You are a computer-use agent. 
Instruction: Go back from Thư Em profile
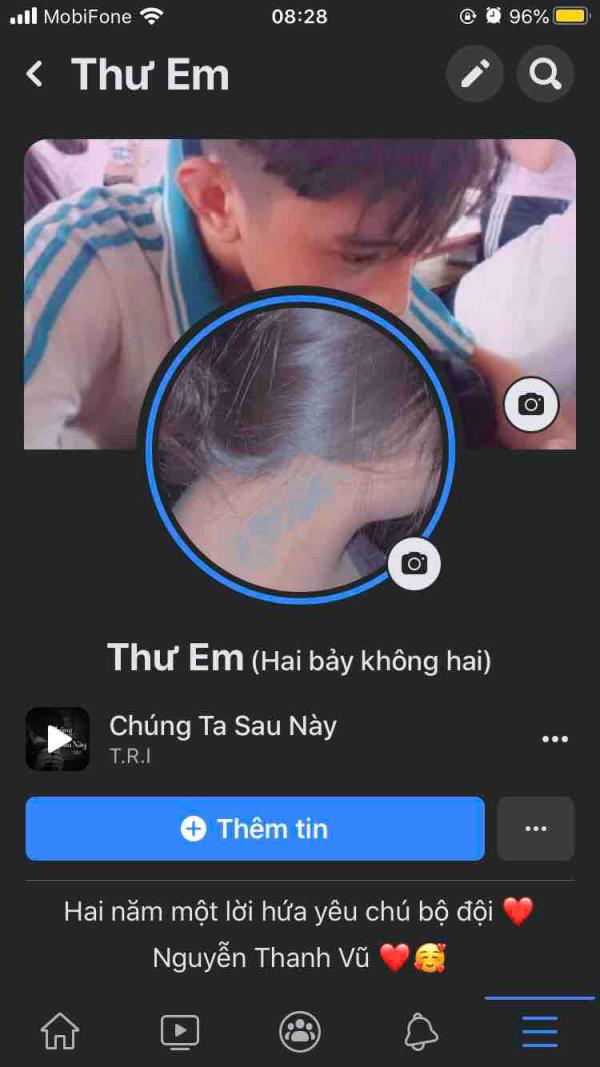pos(35,74)
